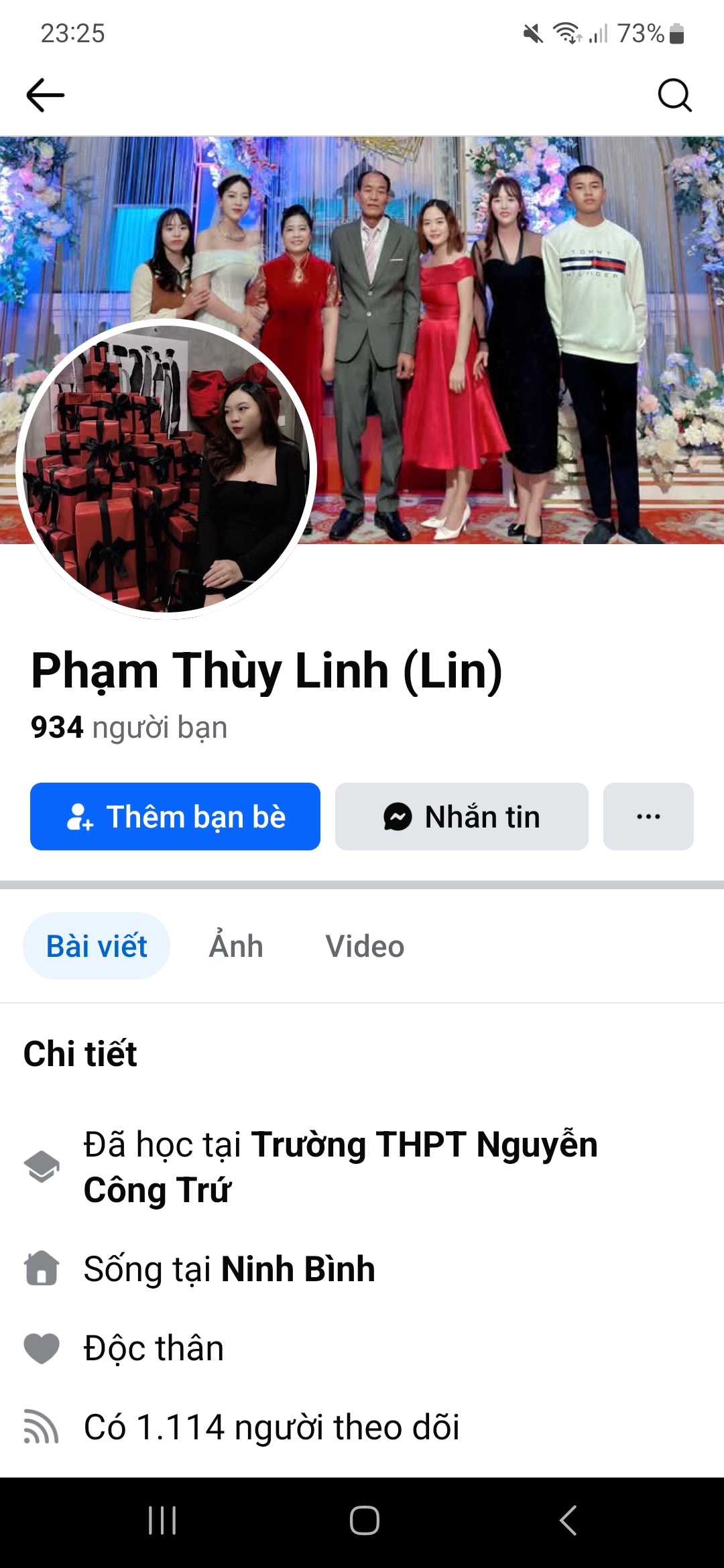This screenshot has height=1568, width=724.
Task: View the 934 người bạn friends list
Action: (129, 727)
